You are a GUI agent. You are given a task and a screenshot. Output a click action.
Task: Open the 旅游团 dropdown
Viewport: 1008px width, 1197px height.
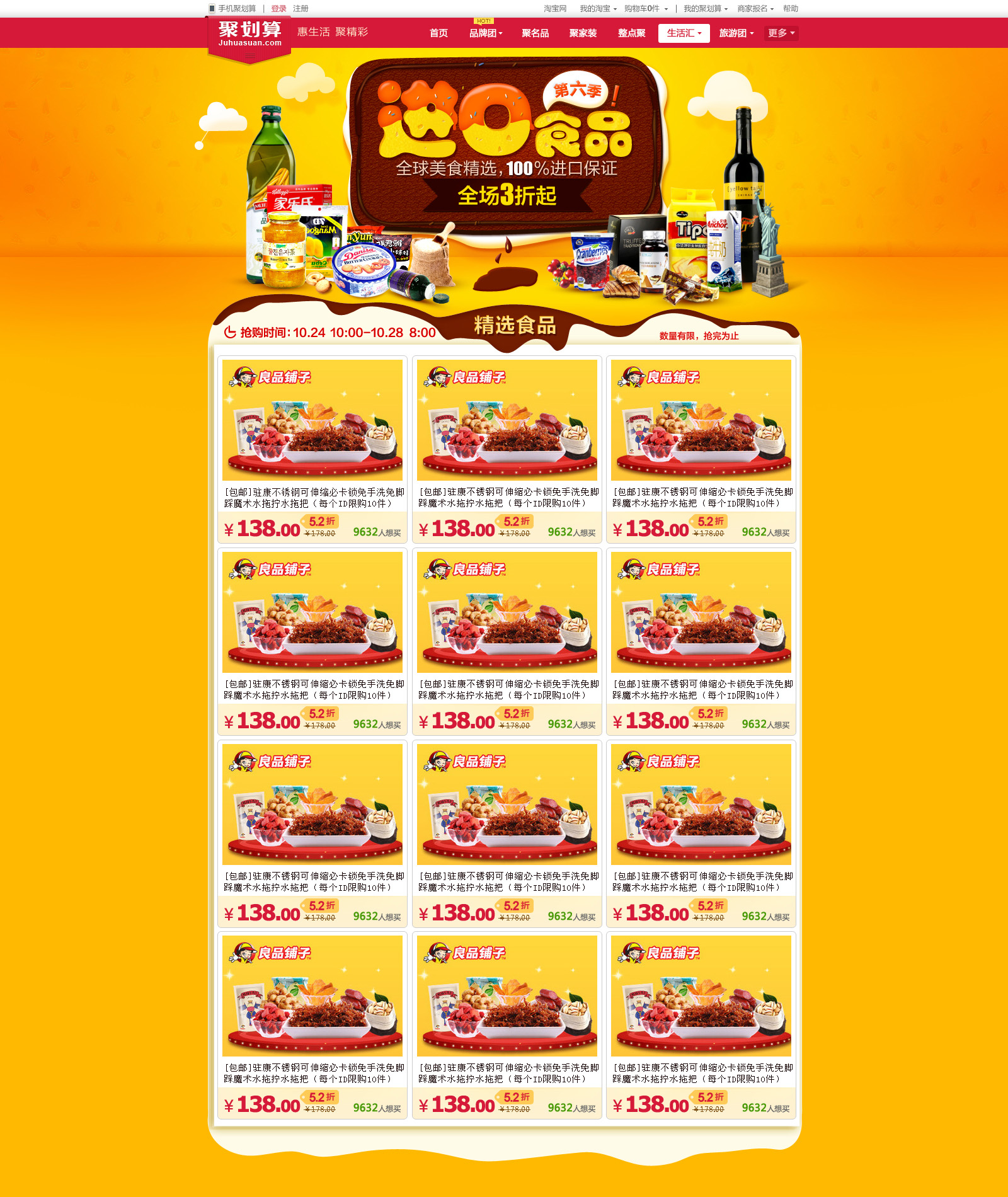point(736,33)
